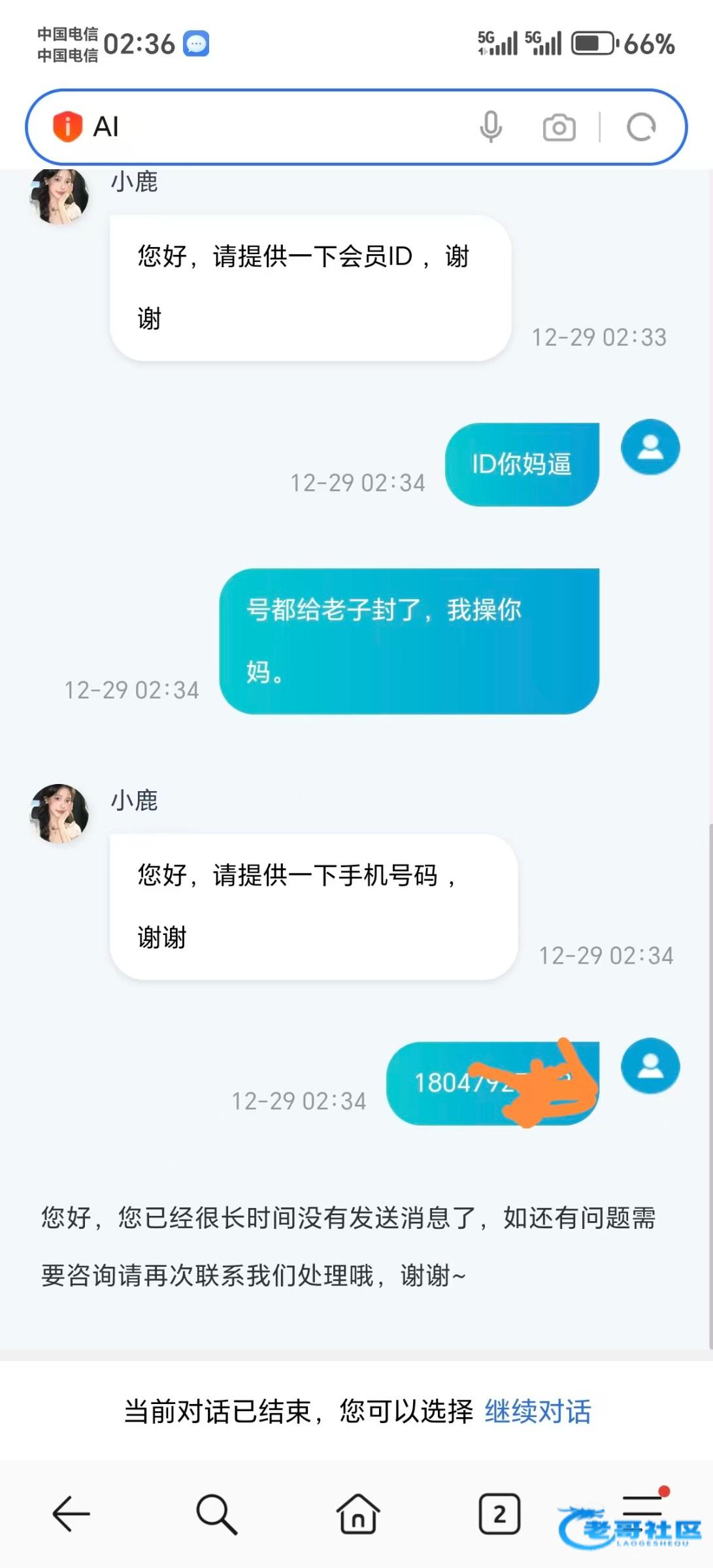The image size is (713, 1568).
Task: Open the tabs switcher showing 2
Action: point(499,1513)
